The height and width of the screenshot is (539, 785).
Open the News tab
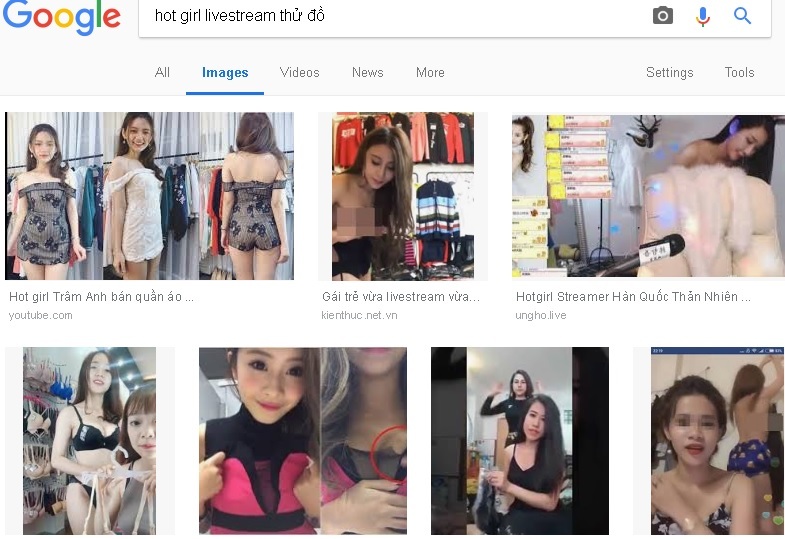pyautogui.click(x=367, y=72)
